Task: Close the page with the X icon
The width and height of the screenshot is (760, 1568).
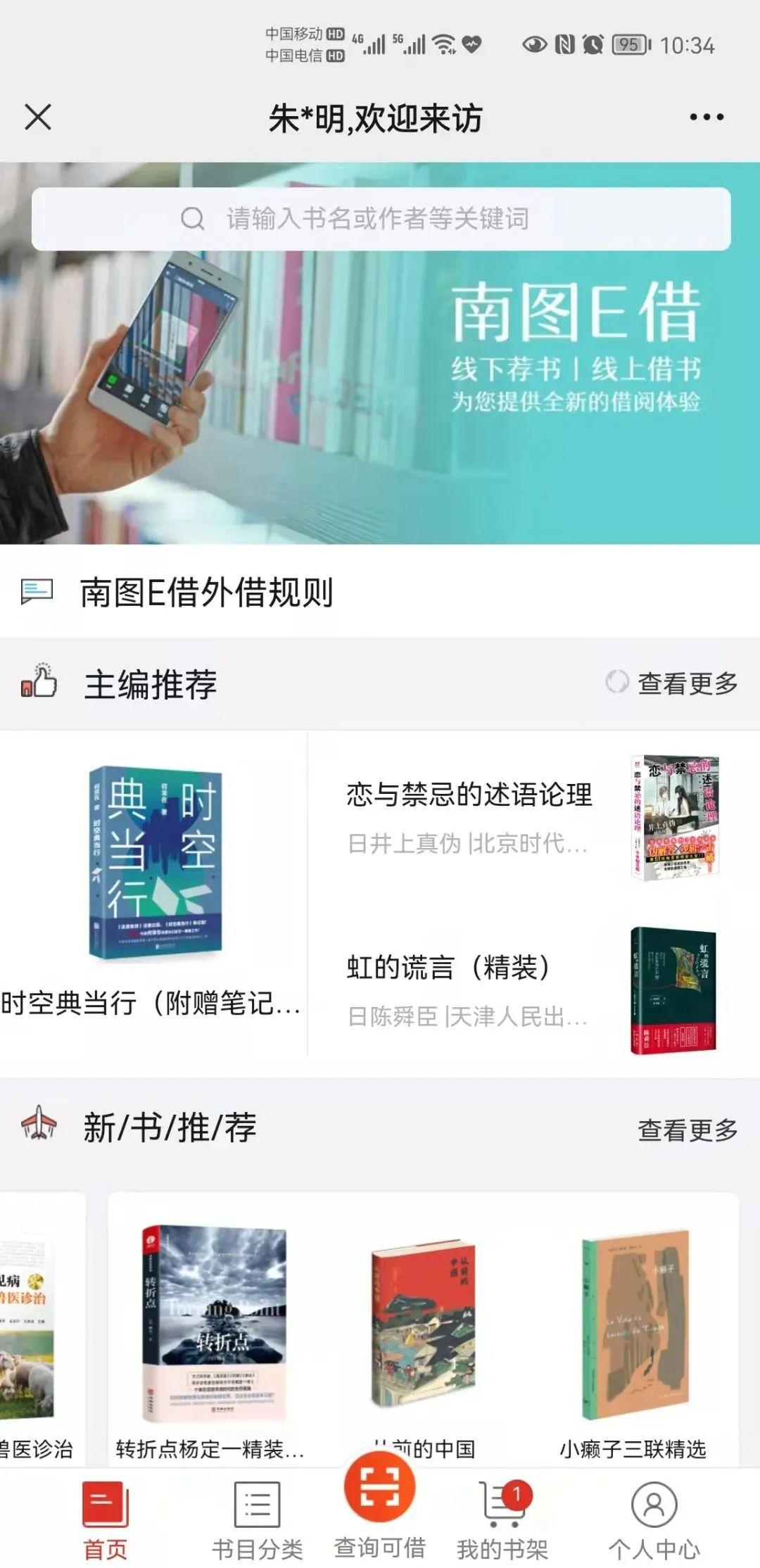Action: (38, 117)
